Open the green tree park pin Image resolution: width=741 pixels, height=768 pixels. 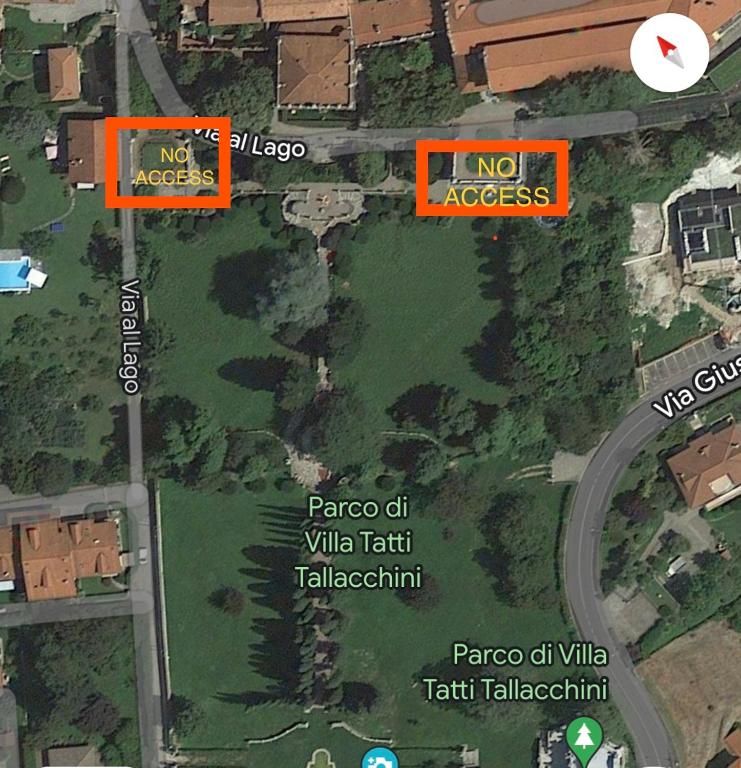coord(583,740)
